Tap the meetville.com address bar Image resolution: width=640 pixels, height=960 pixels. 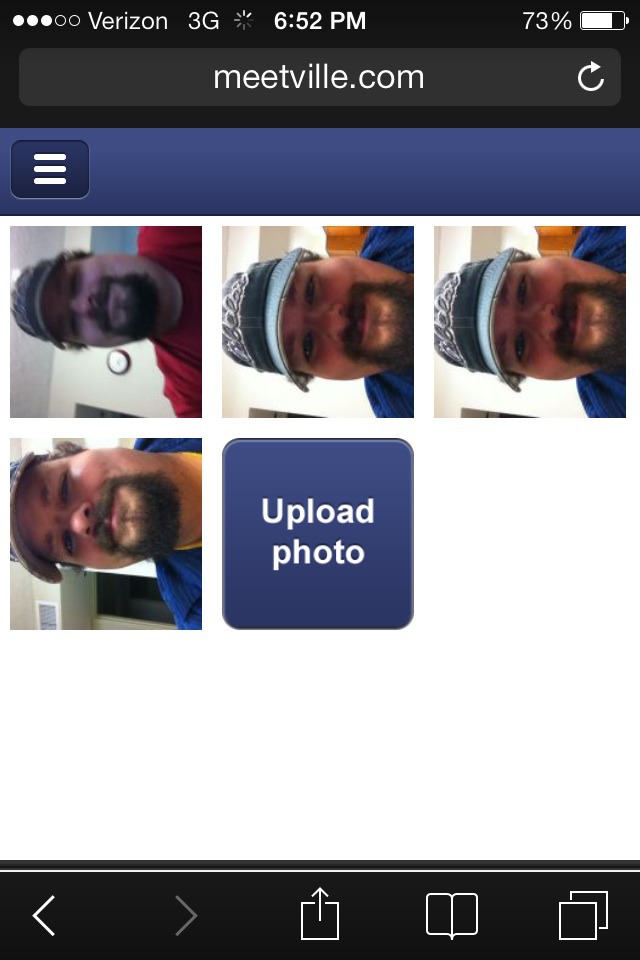tap(318, 77)
